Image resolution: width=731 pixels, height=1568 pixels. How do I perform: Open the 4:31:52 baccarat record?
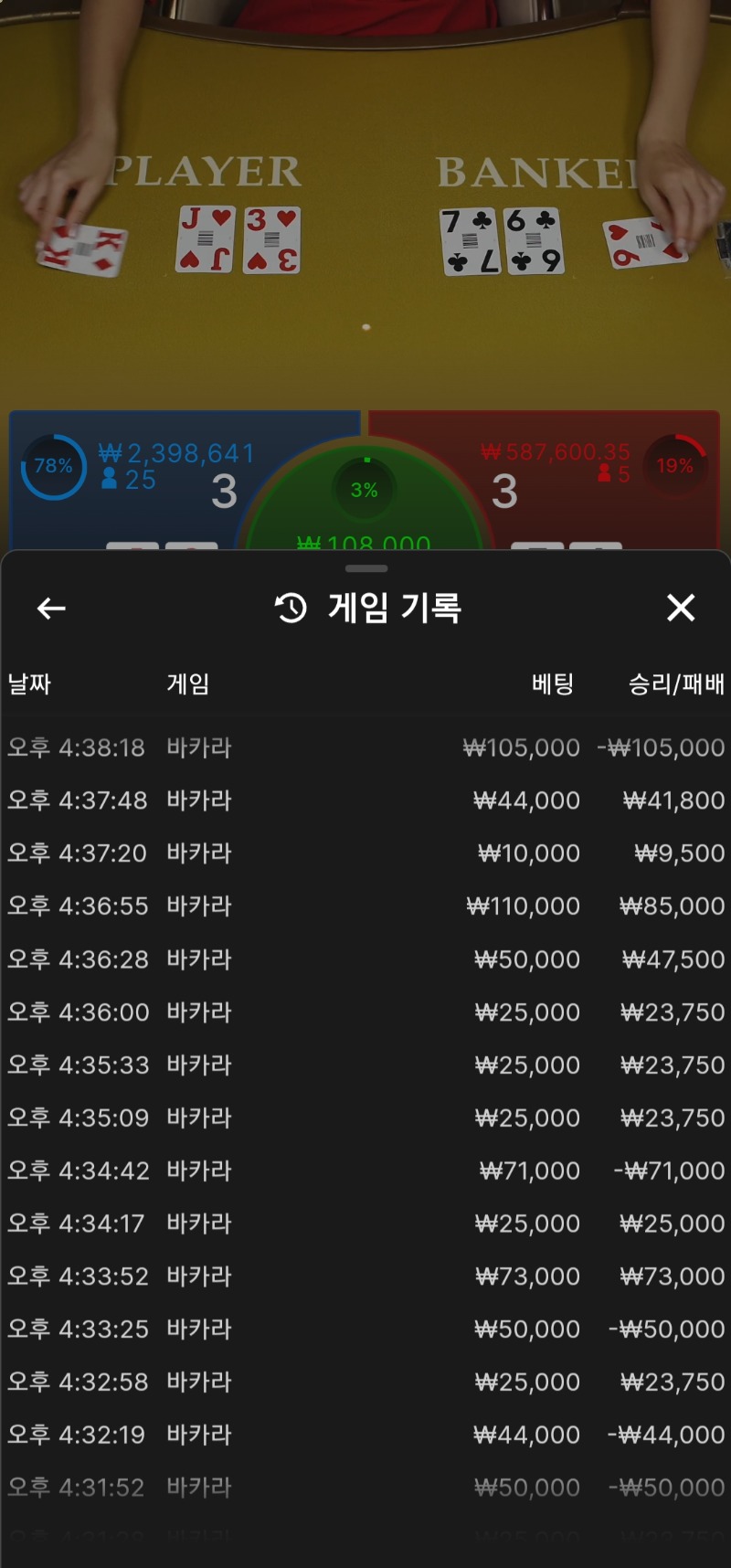coord(365,1488)
